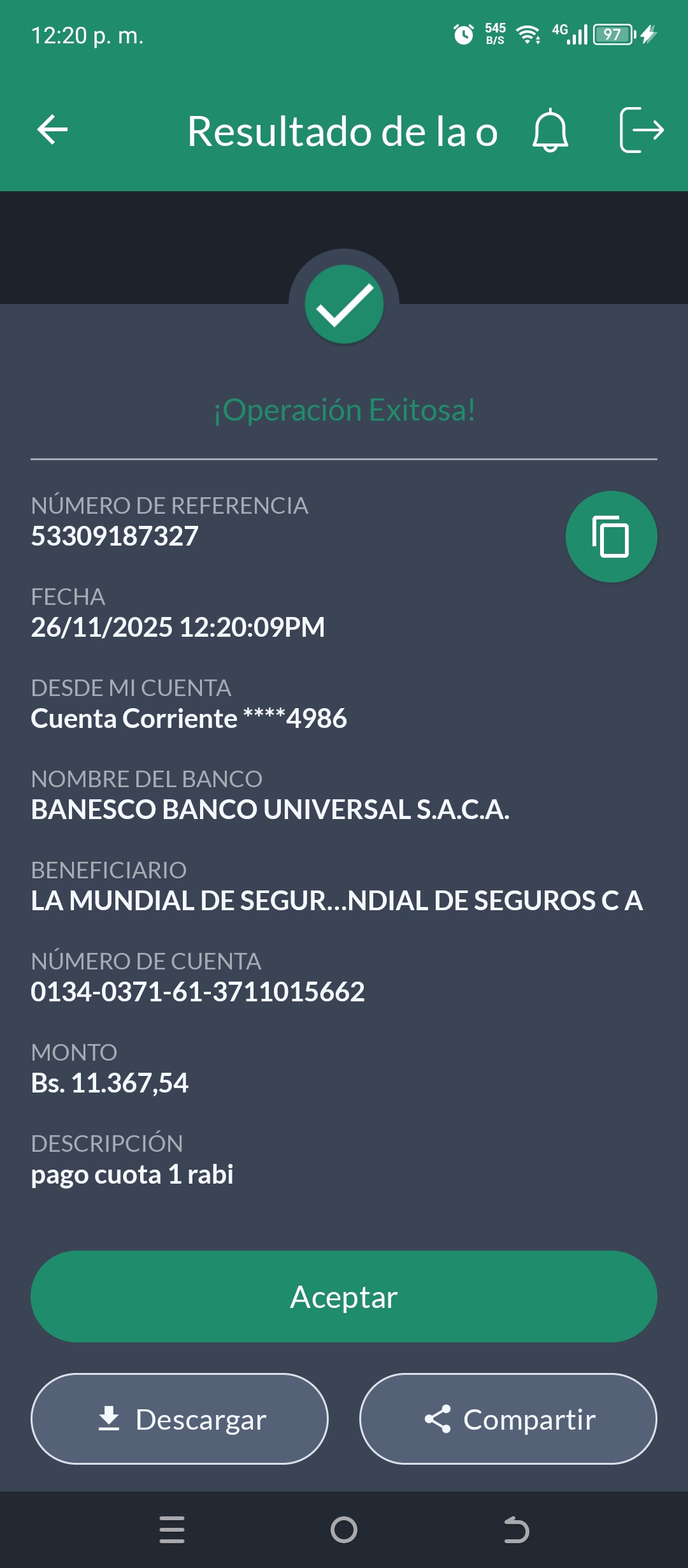This screenshot has height=1568, width=688.
Task: Download the receipt with Descargar
Action: [x=180, y=1419]
